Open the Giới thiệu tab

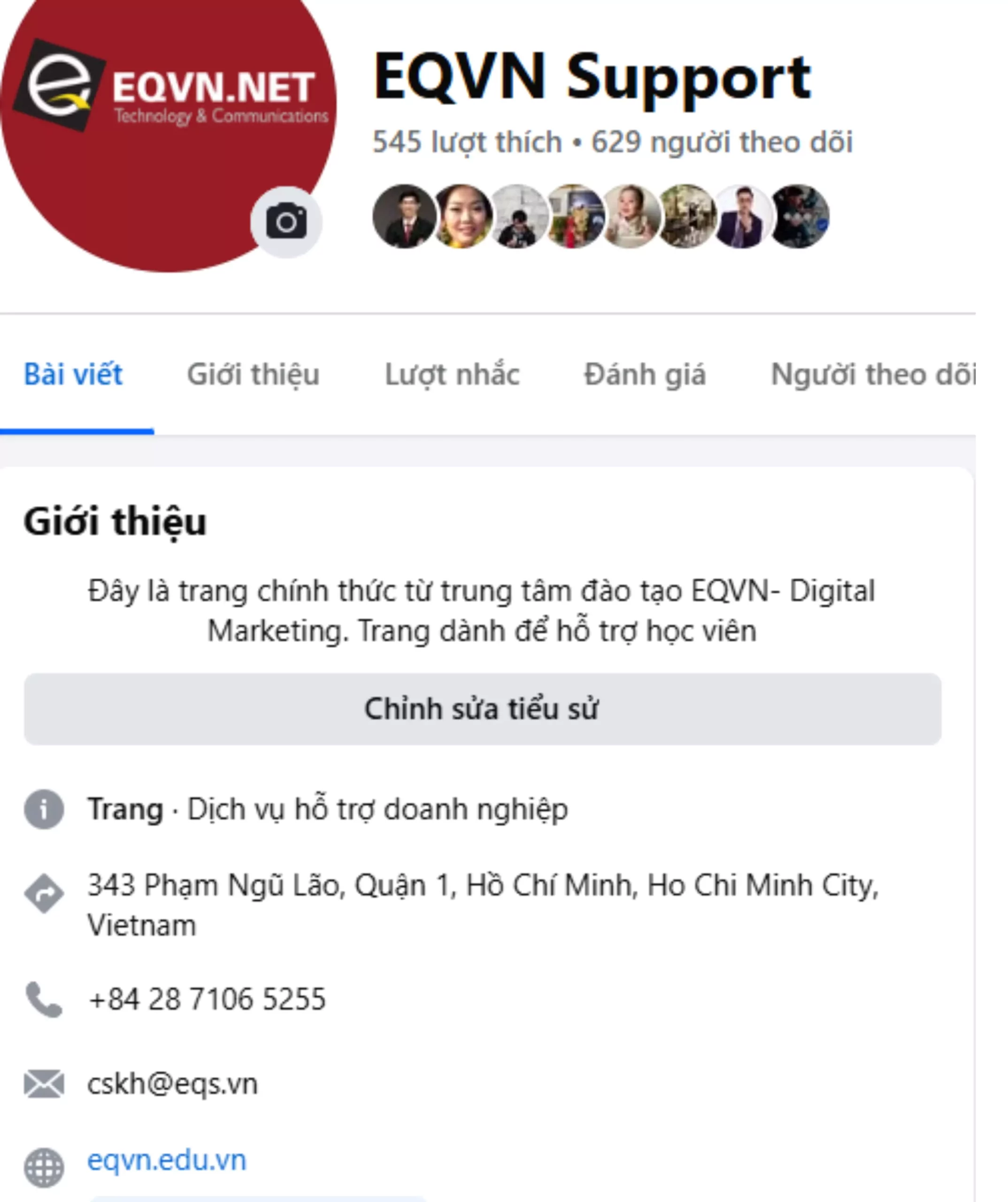(253, 375)
